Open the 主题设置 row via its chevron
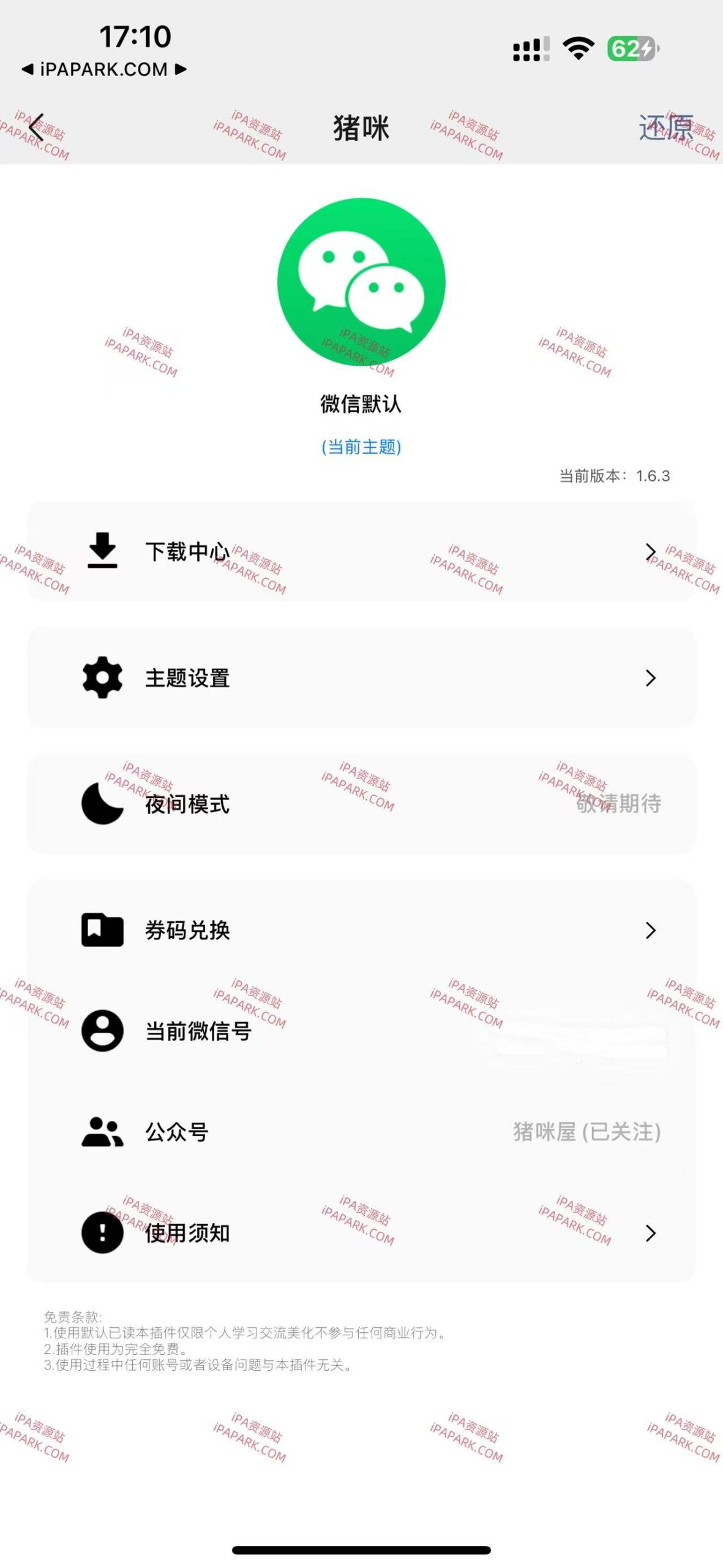This screenshot has width=723, height=1568. tap(651, 678)
